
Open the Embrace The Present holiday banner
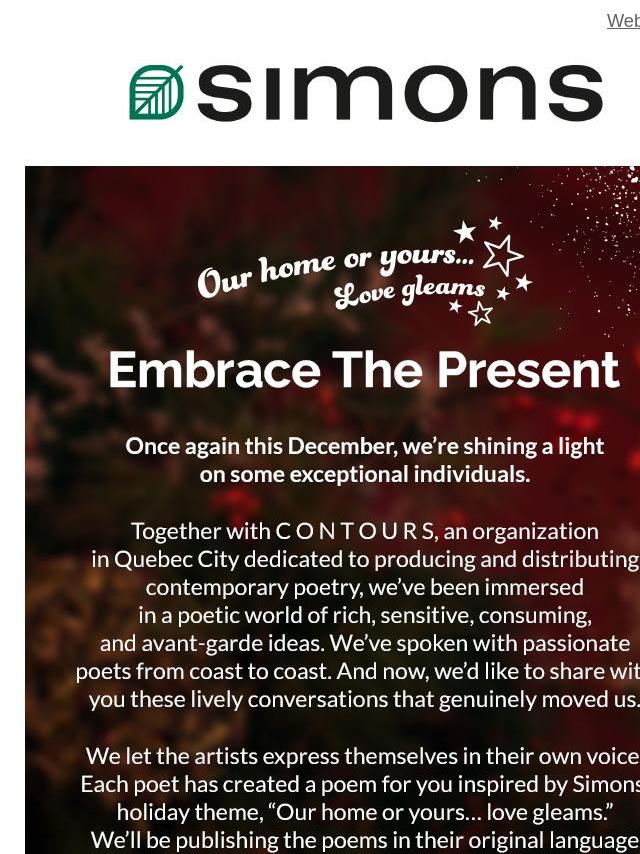(363, 370)
